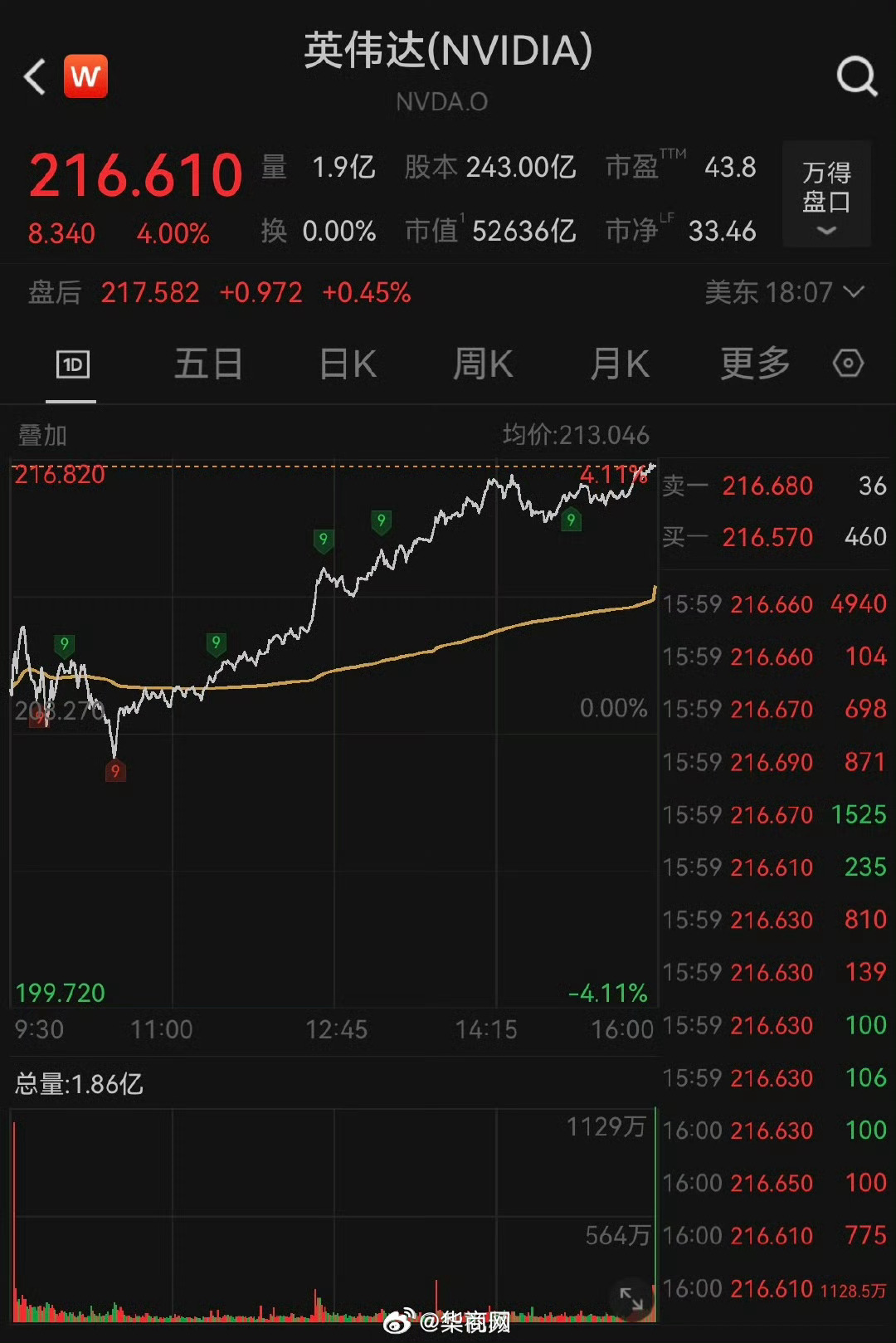Open search with the magnifier icon
The width and height of the screenshot is (896, 1343).
point(858,77)
